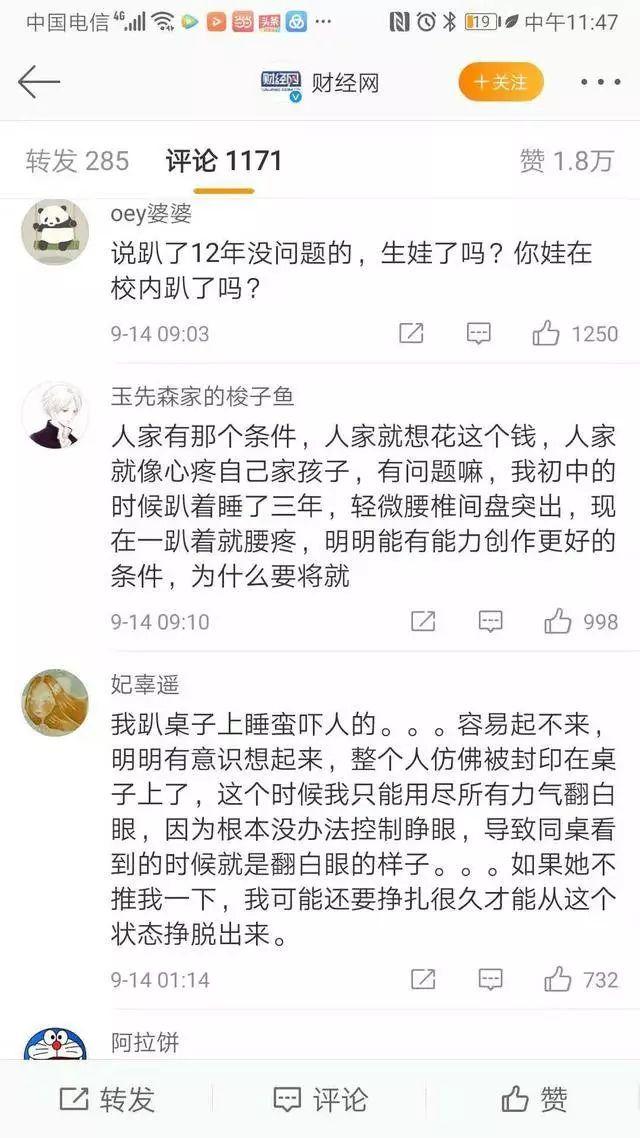Repost 玉先森家的梭子鱼's comment
Viewport: 640px width, 1138px height.
pos(423,622)
